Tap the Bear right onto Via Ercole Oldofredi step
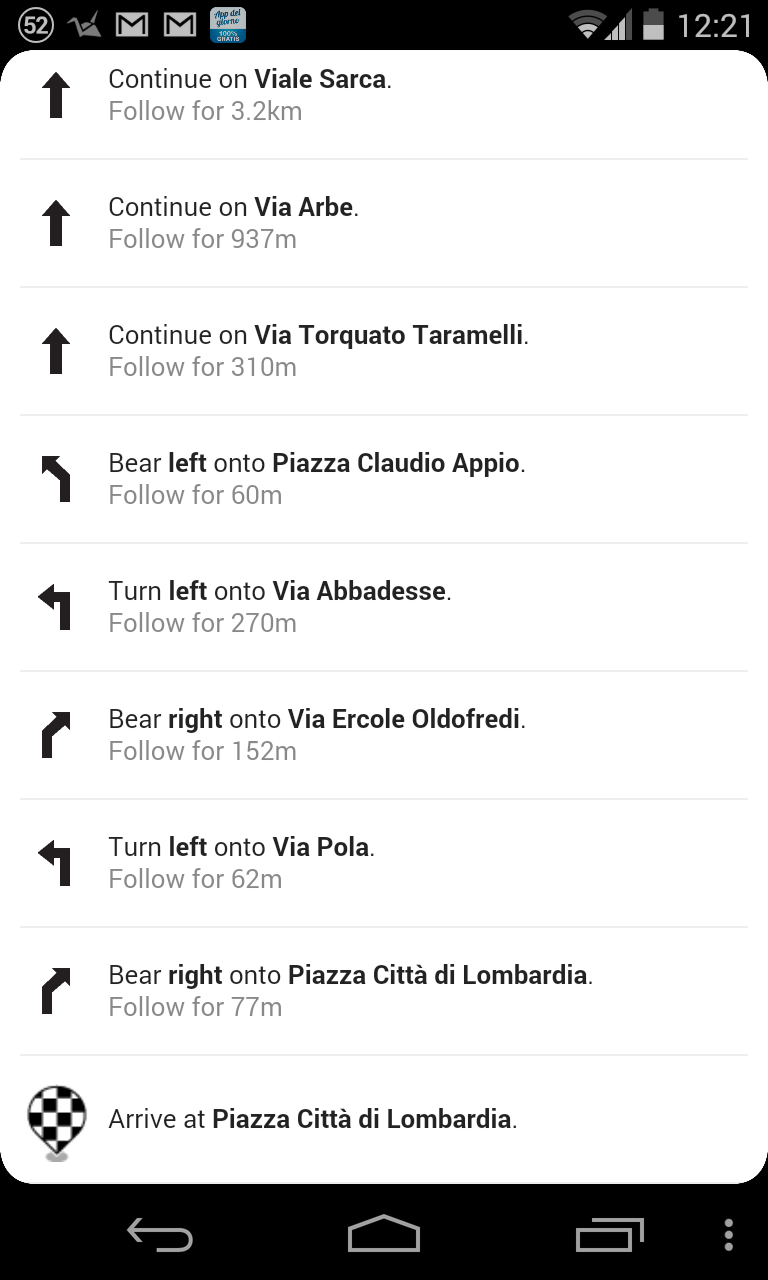The height and width of the screenshot is (1280, 768). pyautogui.click(x=384, y=735)
